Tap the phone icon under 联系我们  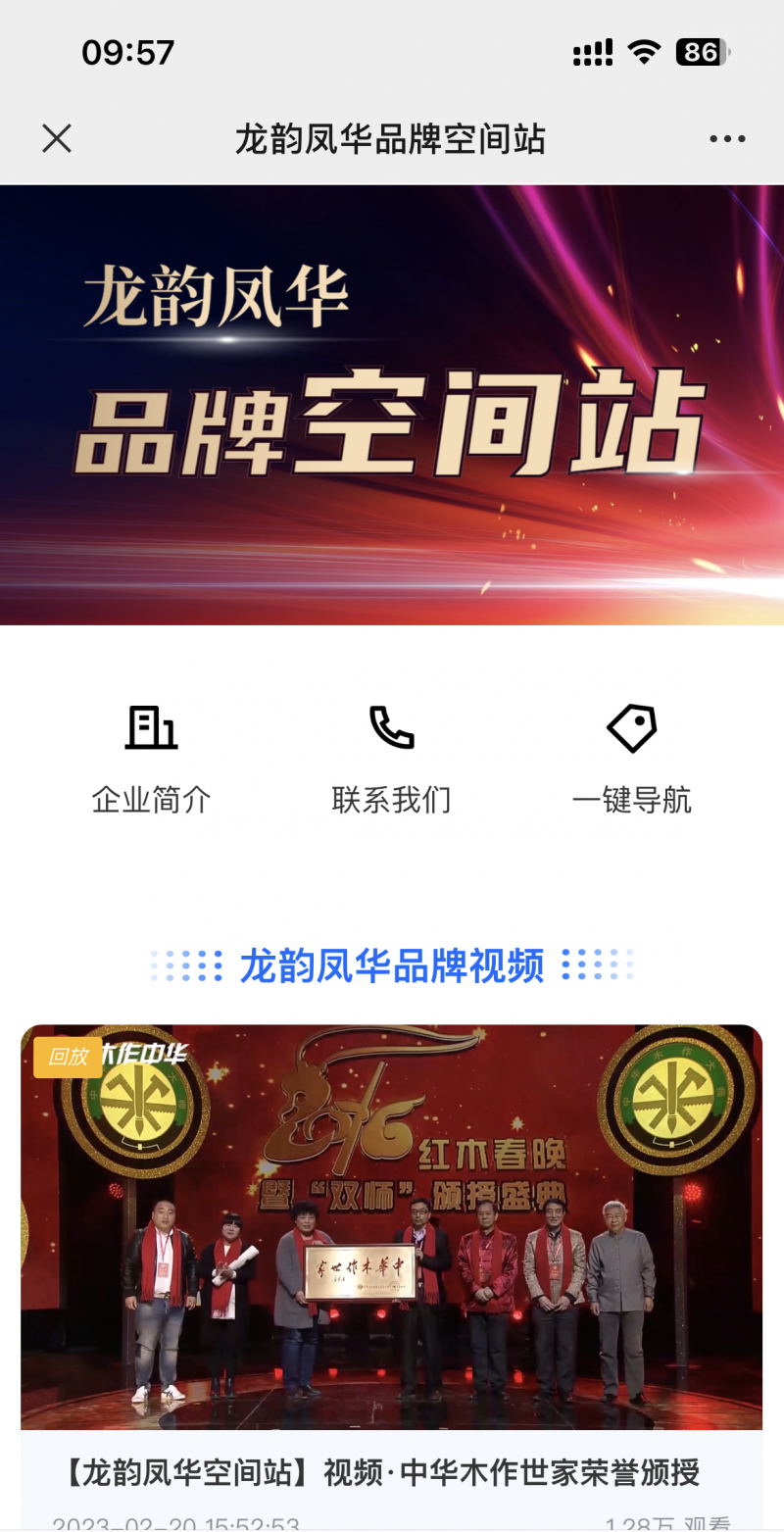(x=392, y=729)
